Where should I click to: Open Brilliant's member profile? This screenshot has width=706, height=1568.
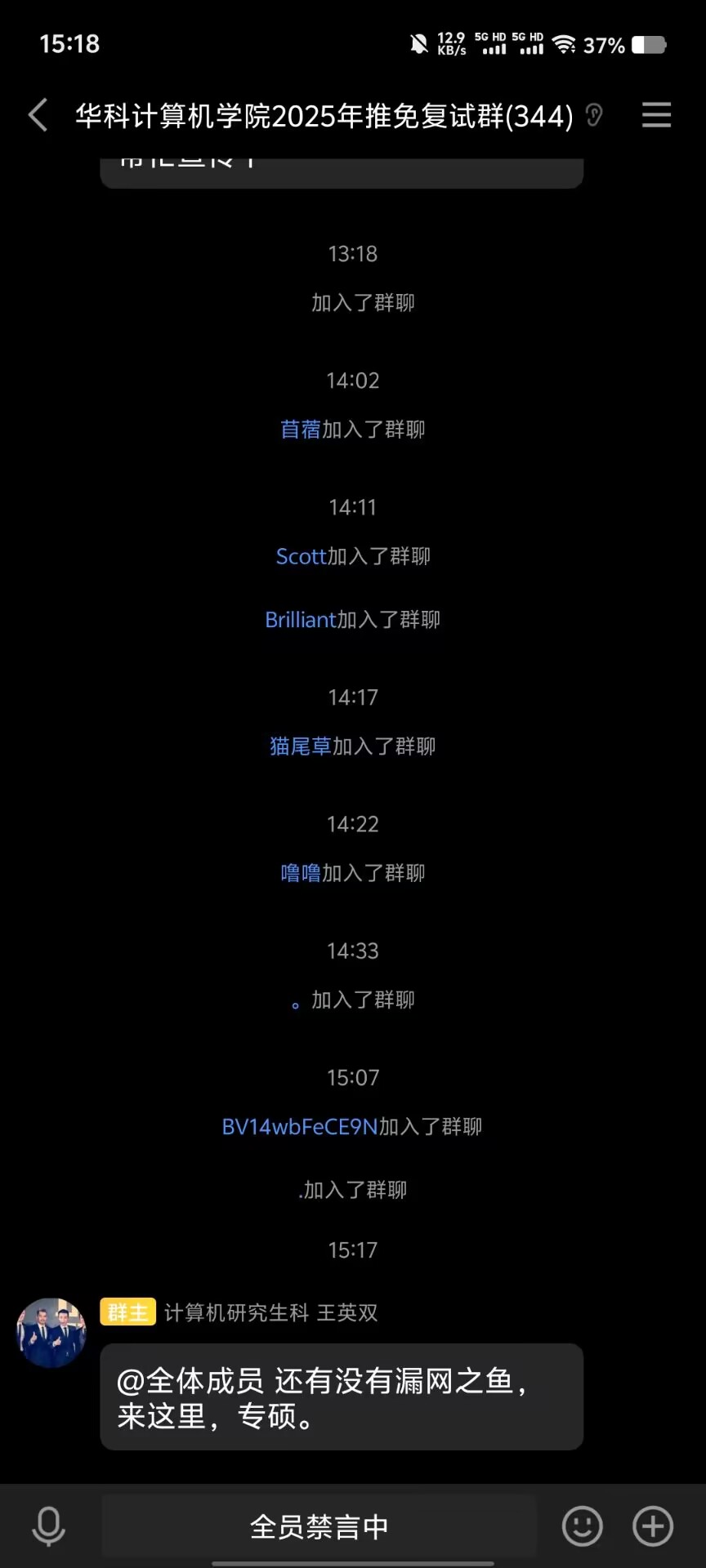coord(300,620)
